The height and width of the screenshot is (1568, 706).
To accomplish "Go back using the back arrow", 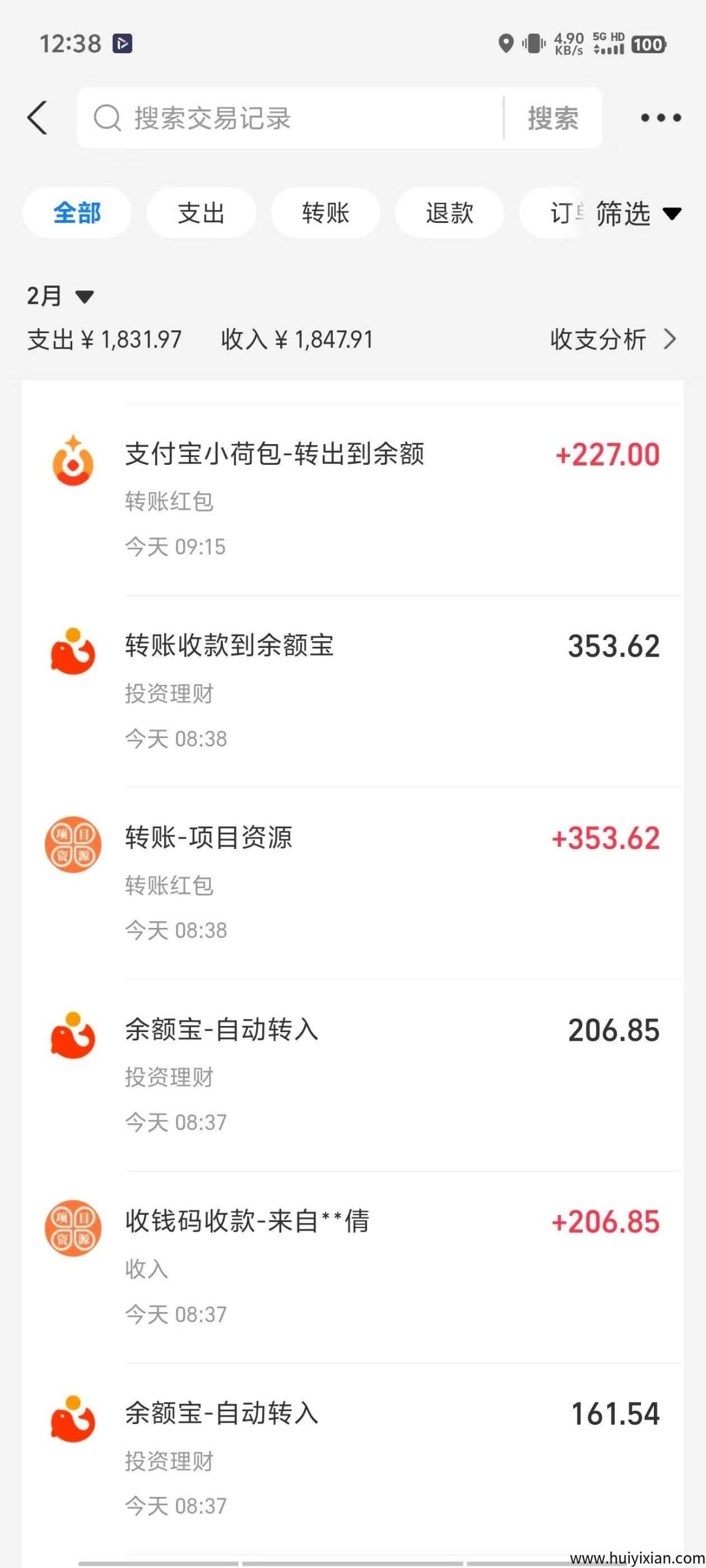I will pyautogui.click(x=37, y=118).
